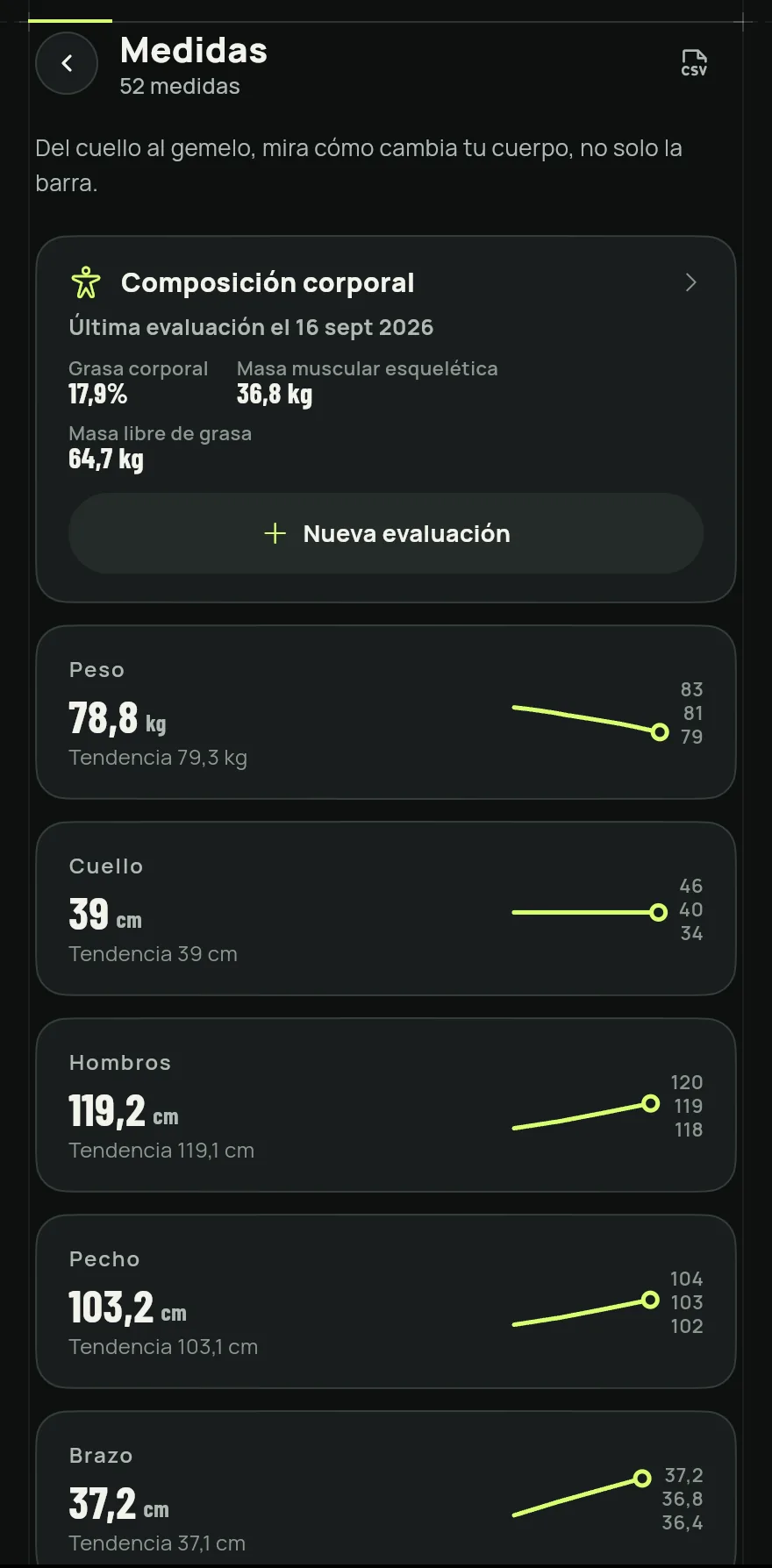
Task: Open the Brazo measurement card
Action: click(x=386, y=1489)
